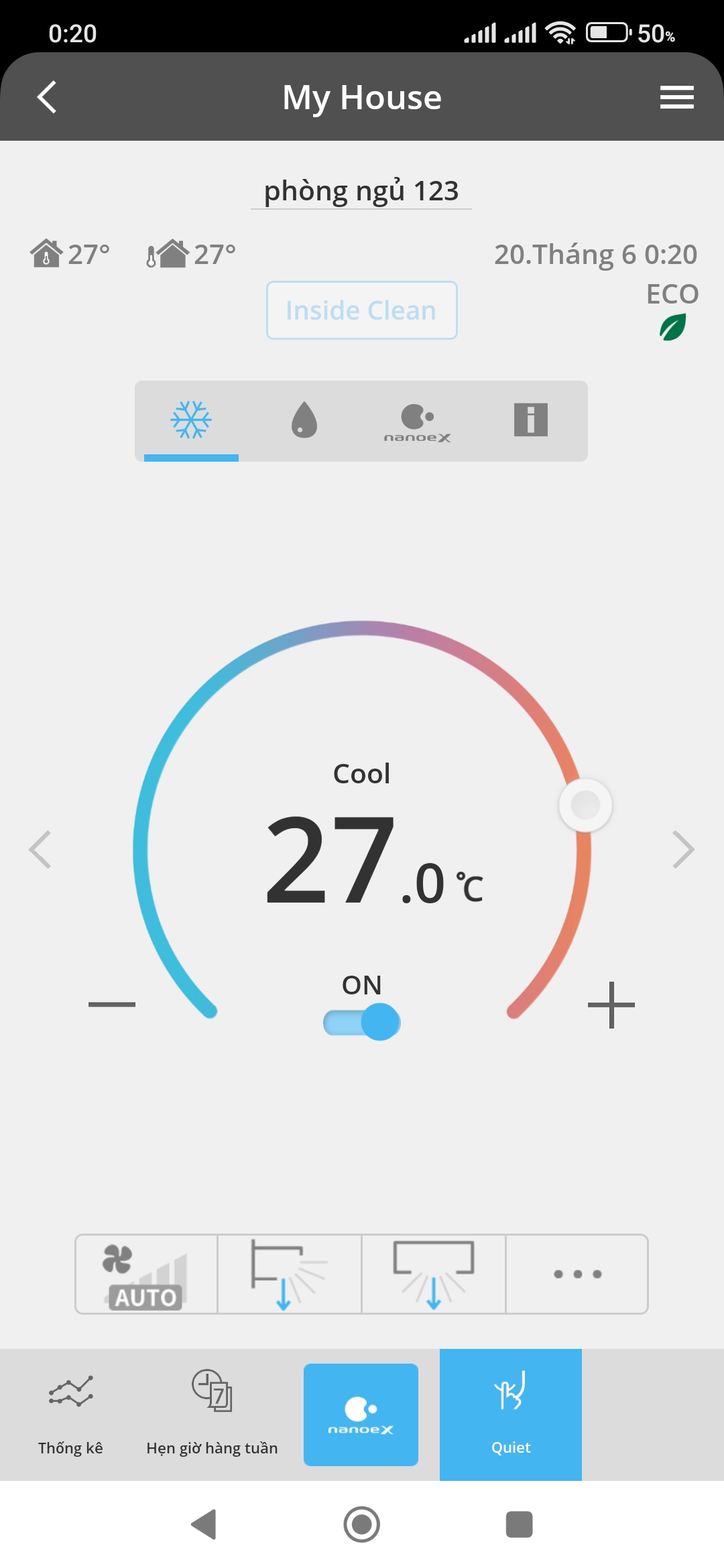Open the hamburger menu

(676, 98)
